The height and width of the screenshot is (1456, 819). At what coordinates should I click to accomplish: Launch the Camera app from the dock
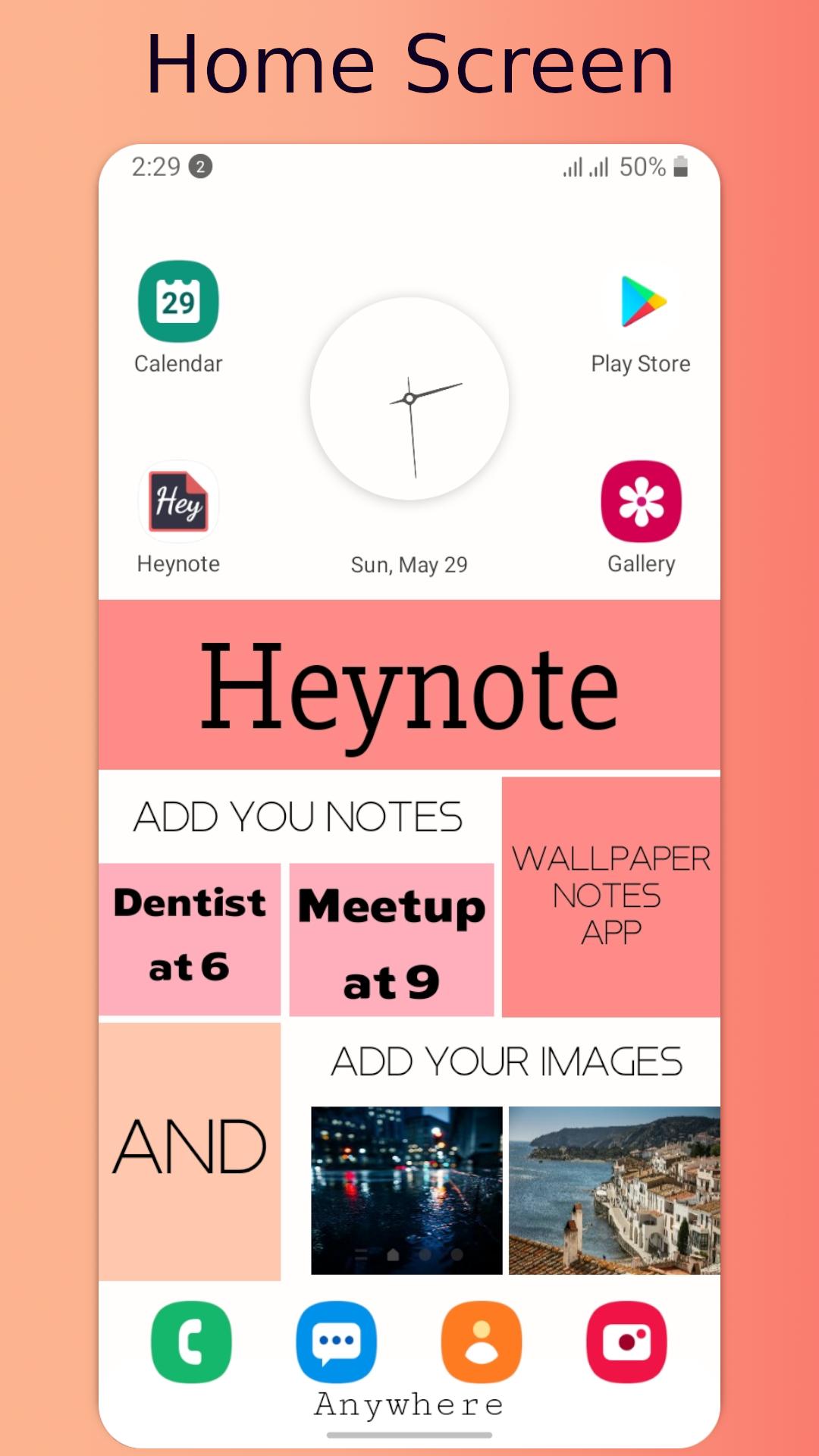click(626, 1342)
